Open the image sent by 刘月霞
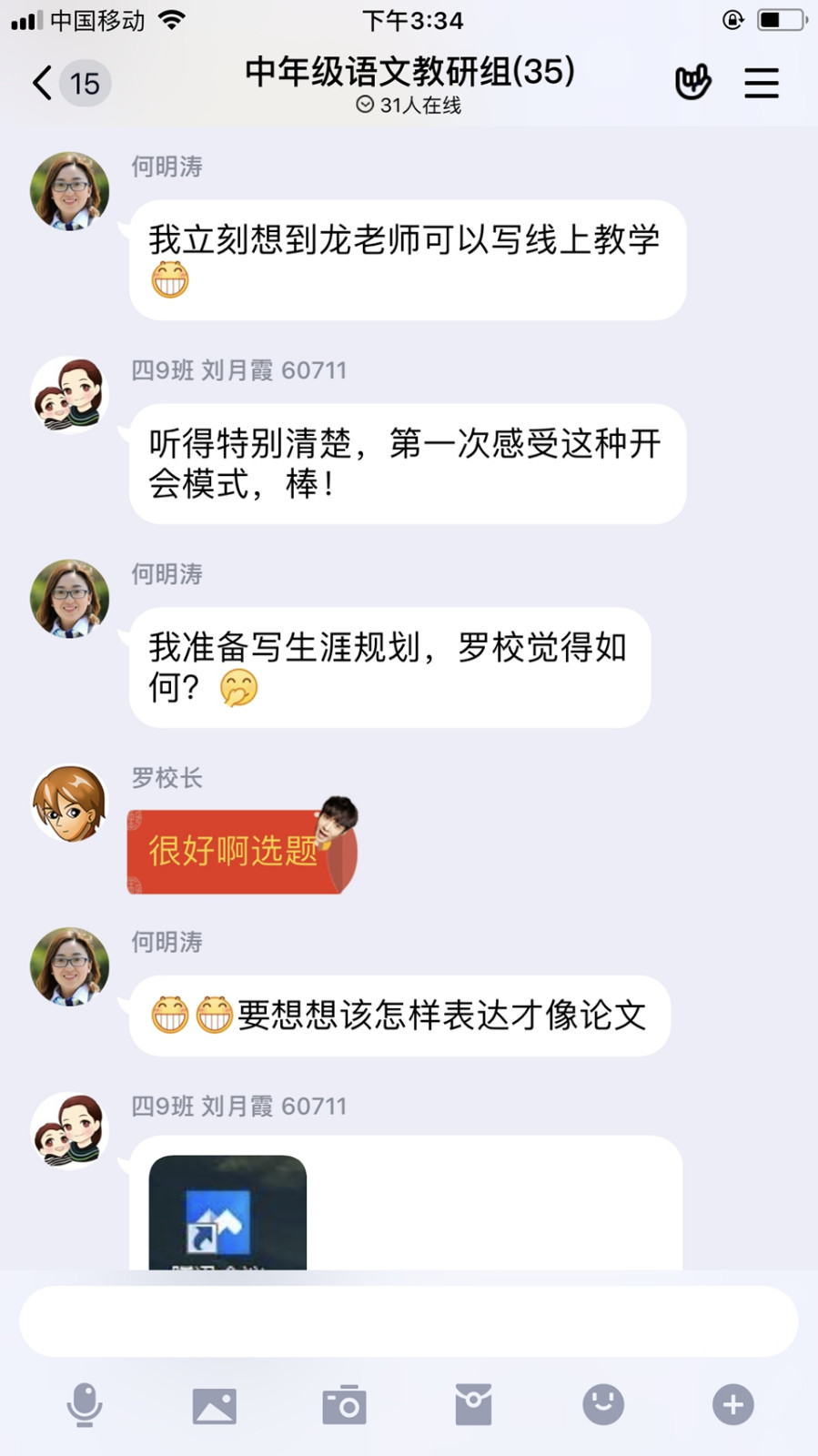The width and height of the screenshot is (818, 1456). point(227,1213)
